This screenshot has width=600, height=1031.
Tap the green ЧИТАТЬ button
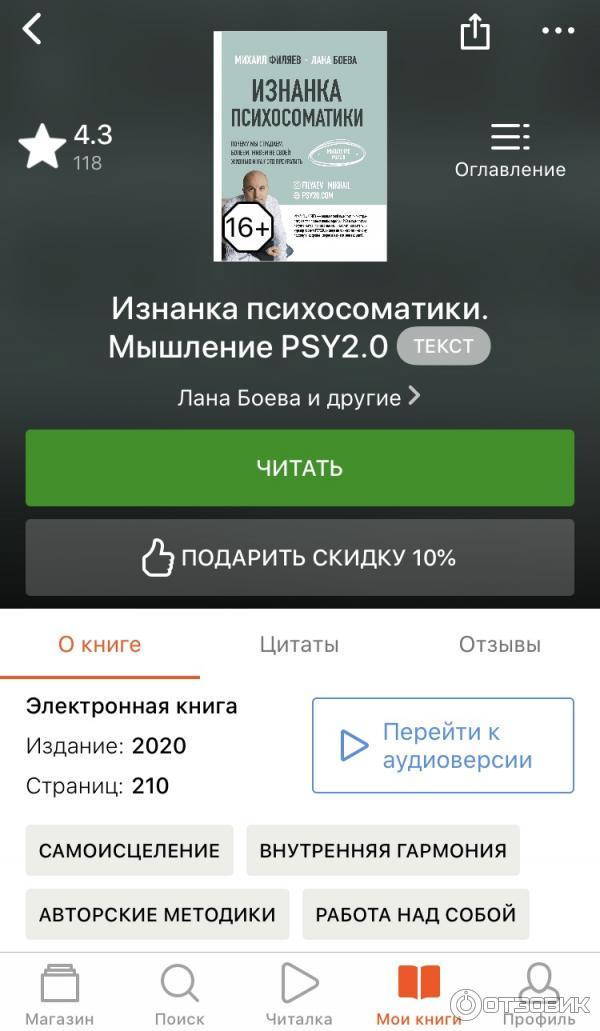coord(300,468)
